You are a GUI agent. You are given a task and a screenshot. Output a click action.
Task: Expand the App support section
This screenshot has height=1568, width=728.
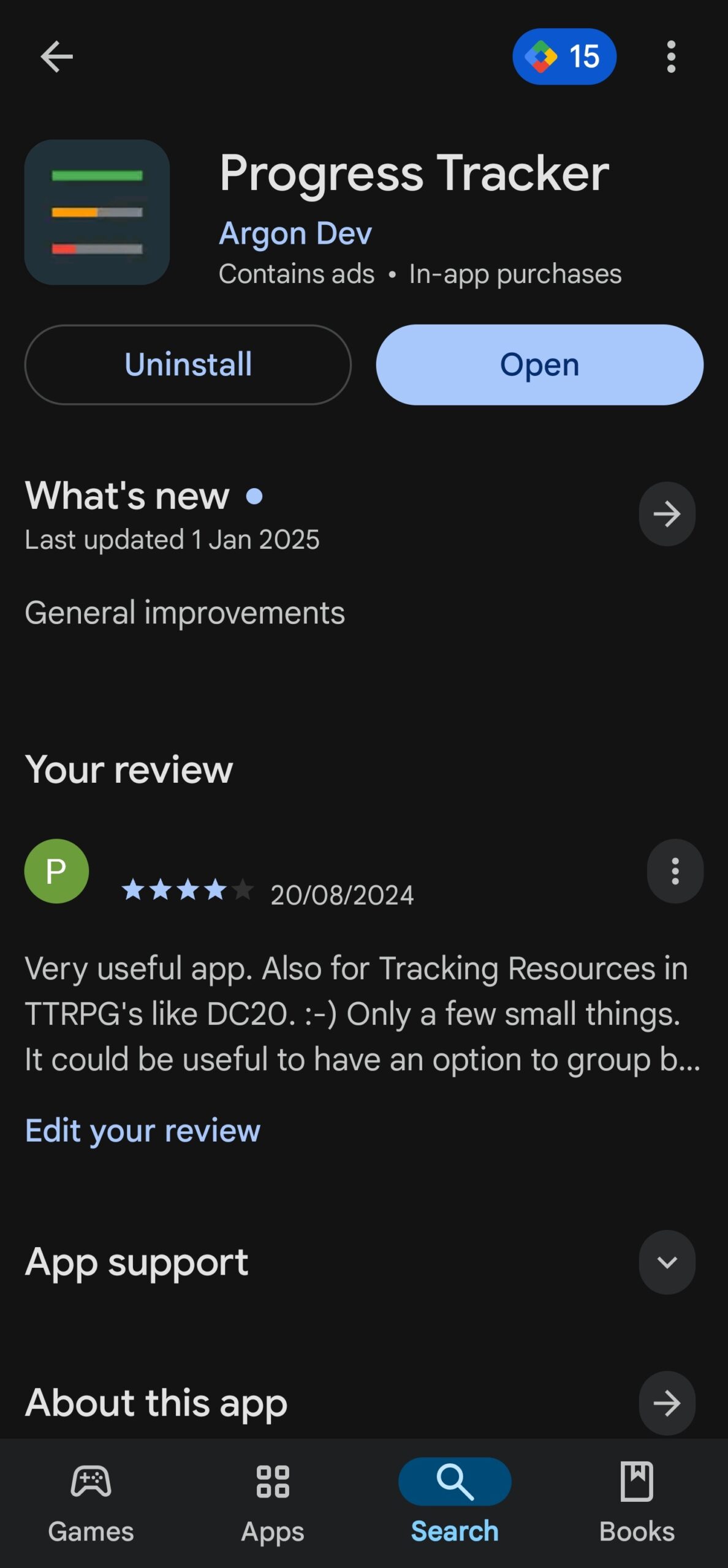coord(667,1262)
